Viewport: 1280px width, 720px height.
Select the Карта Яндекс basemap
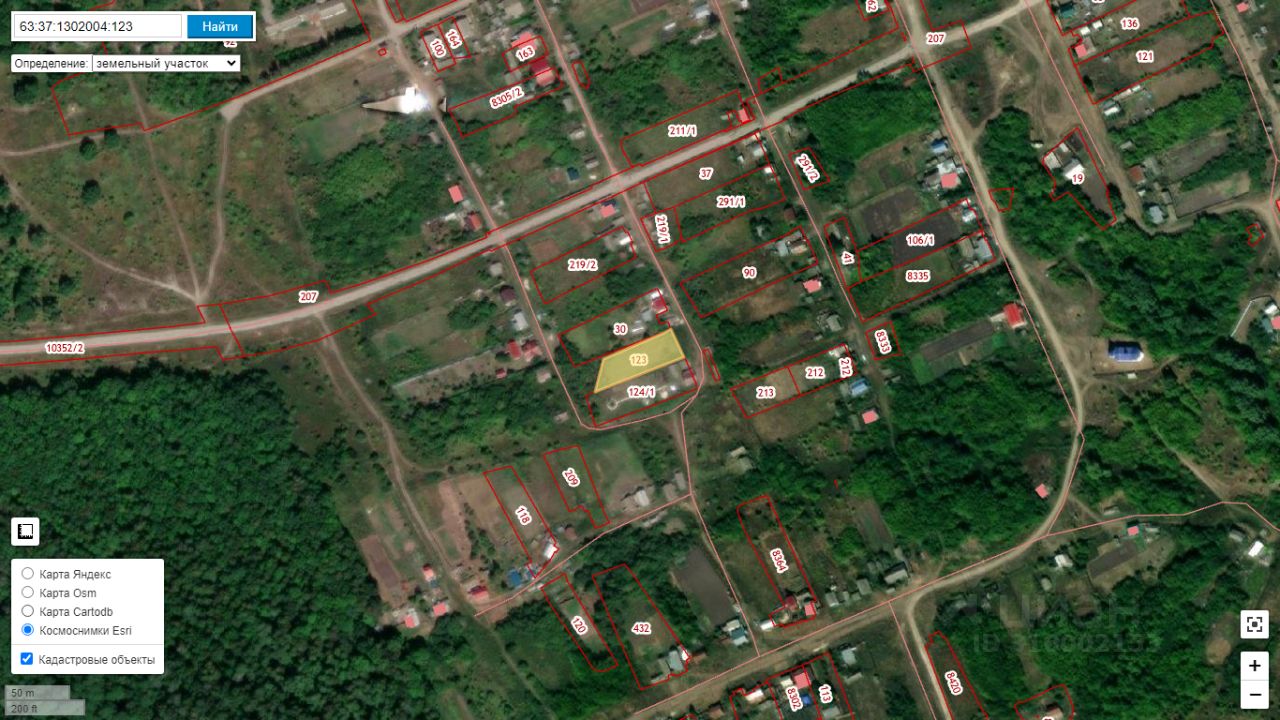28,574
